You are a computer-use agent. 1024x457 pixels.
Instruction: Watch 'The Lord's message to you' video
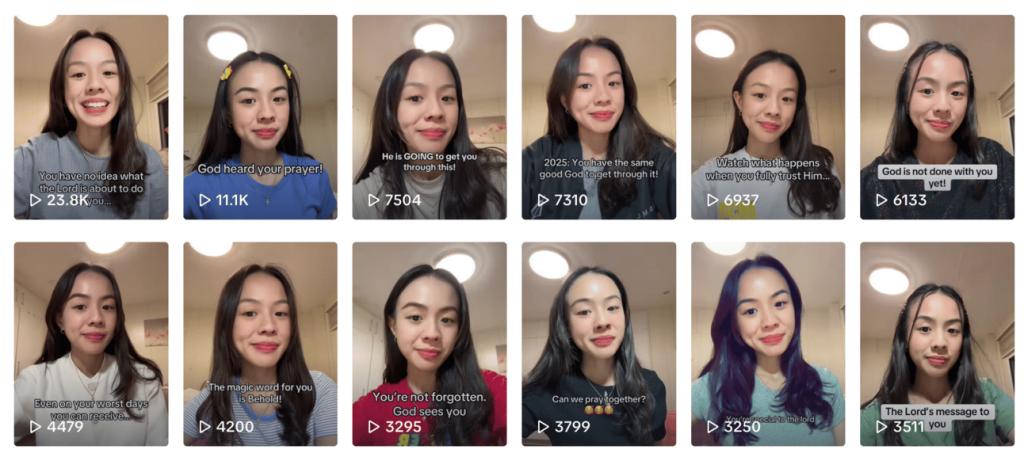(x=937, y=343)
